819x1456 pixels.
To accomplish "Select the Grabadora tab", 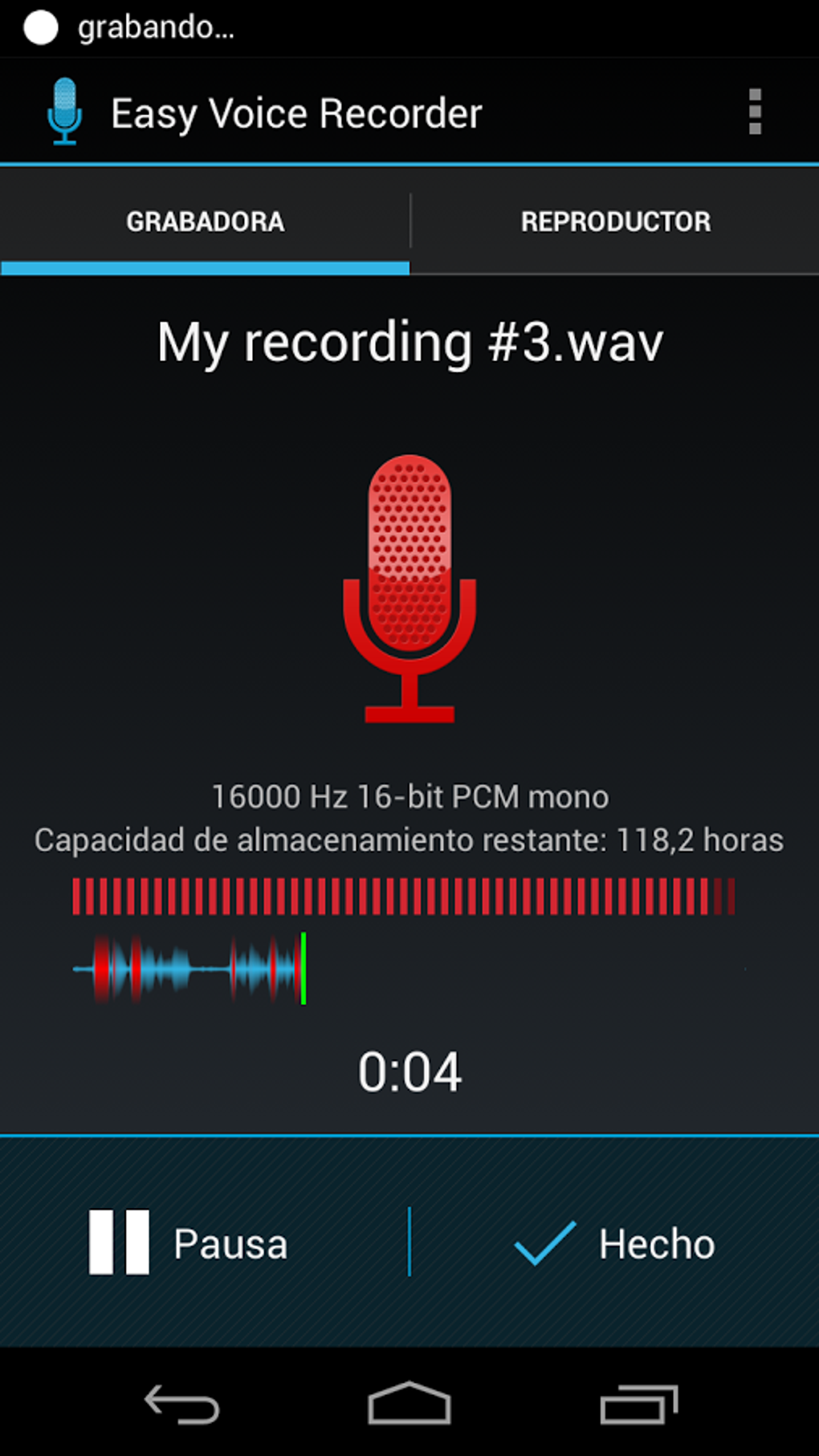I will tap(205, 222).
